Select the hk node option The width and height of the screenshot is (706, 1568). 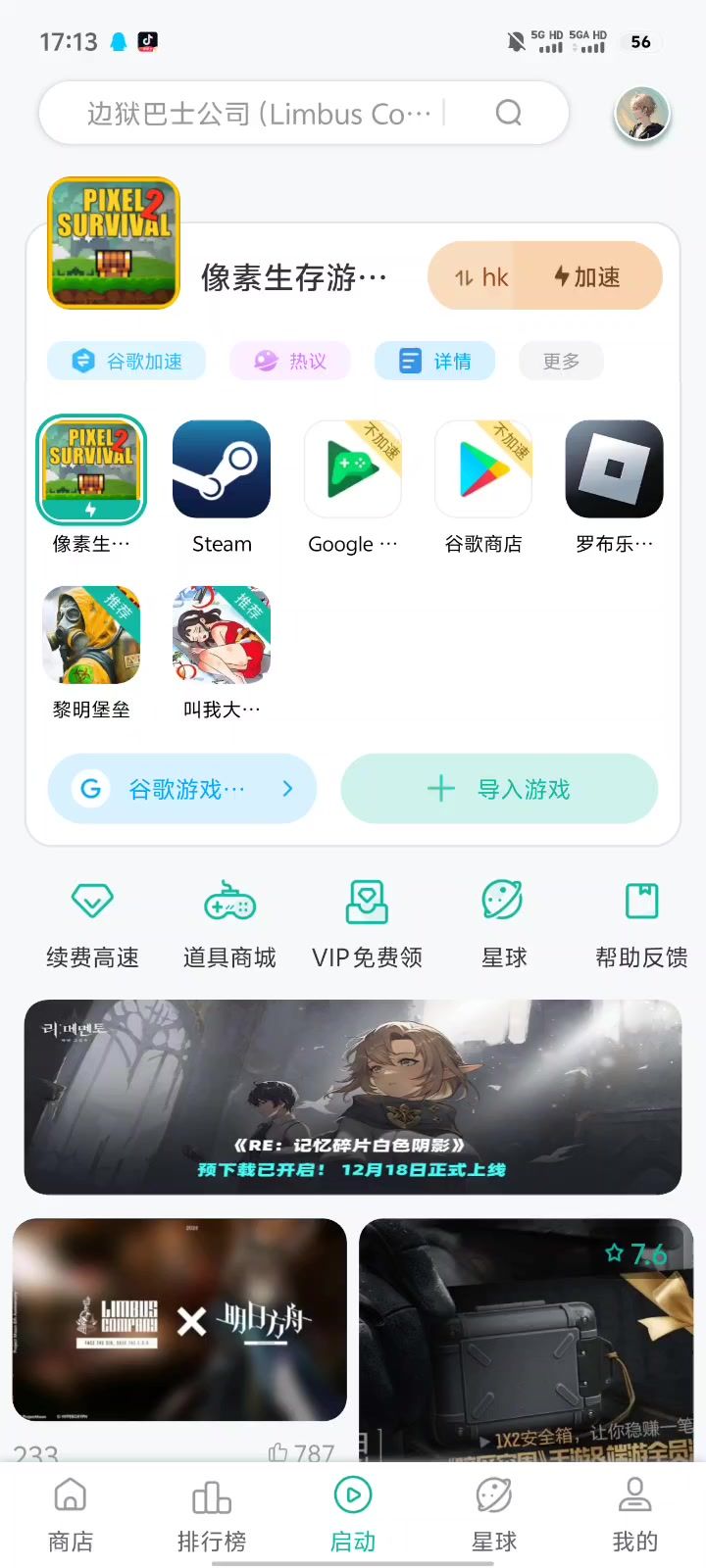pos(480,277)
